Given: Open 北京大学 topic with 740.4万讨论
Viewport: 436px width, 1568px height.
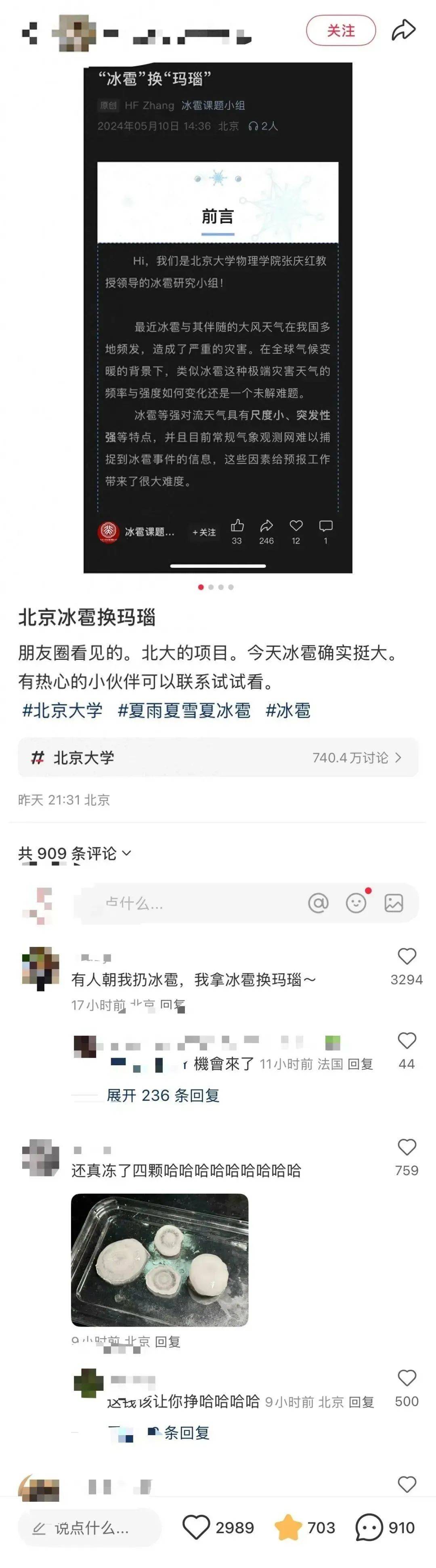Looking at the screenshot, I should tap(217, 757).
